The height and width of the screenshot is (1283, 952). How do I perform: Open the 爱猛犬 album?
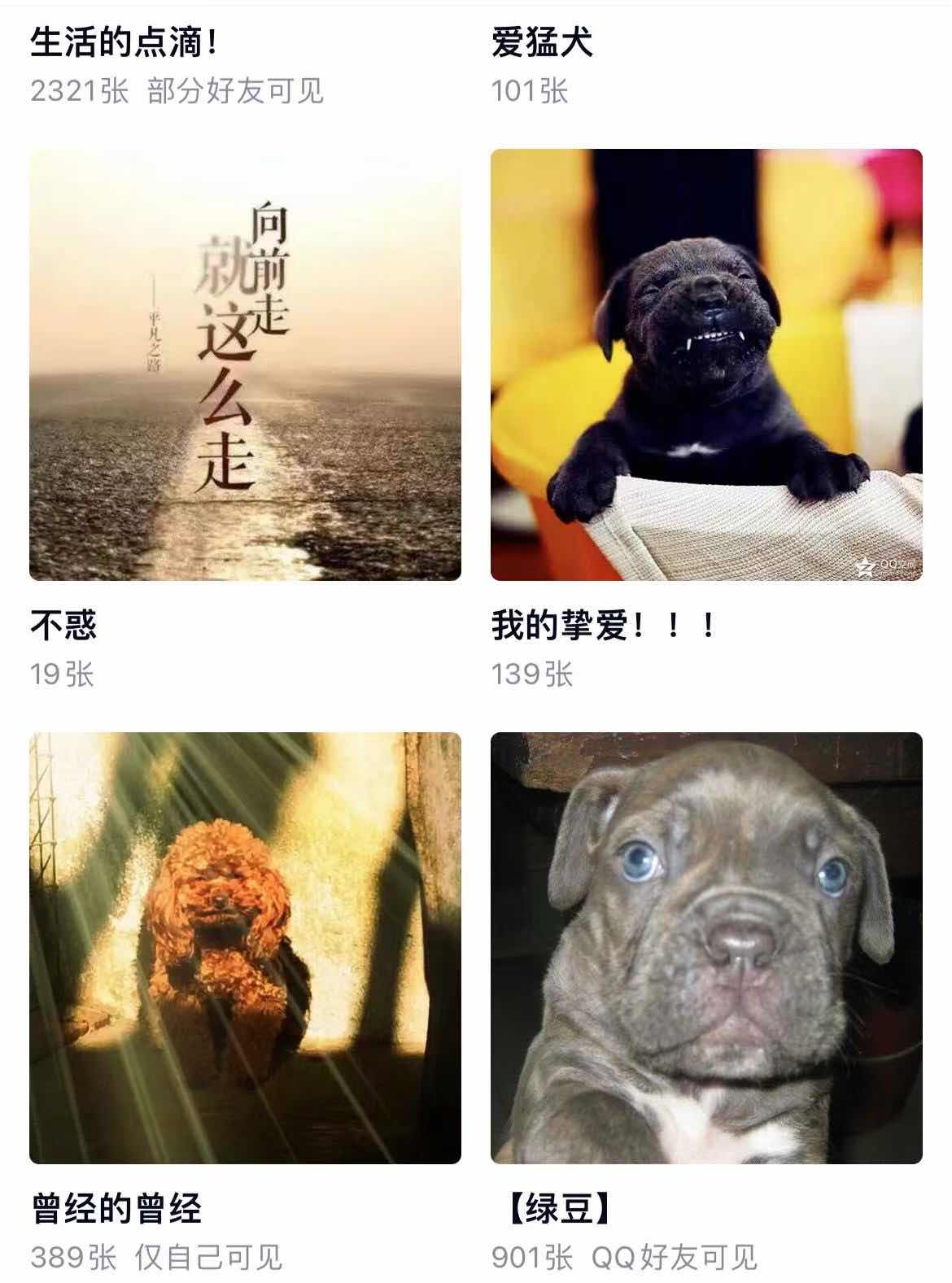(542, 42)
